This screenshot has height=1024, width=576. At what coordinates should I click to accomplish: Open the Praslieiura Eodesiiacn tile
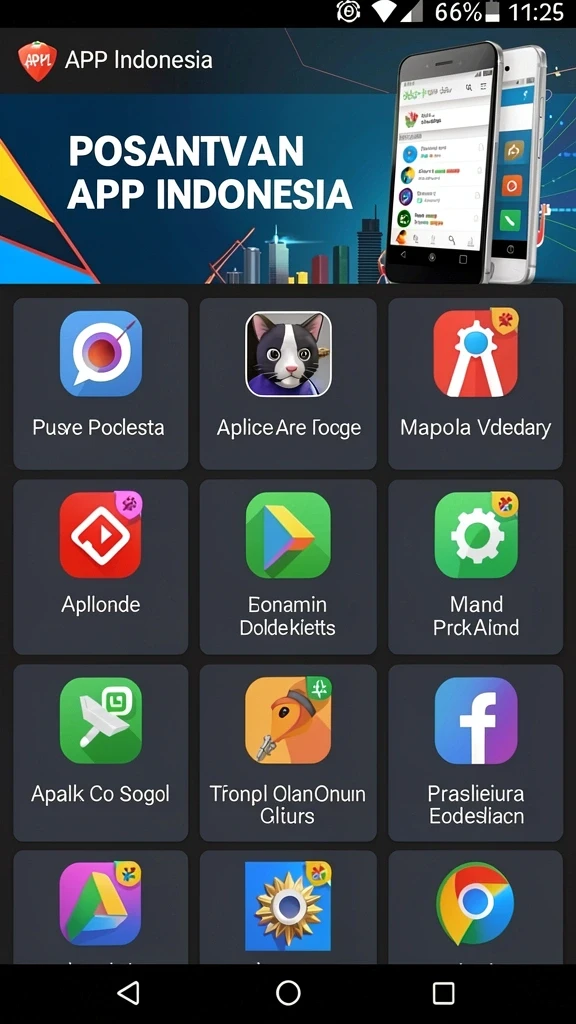click(475, 753)
